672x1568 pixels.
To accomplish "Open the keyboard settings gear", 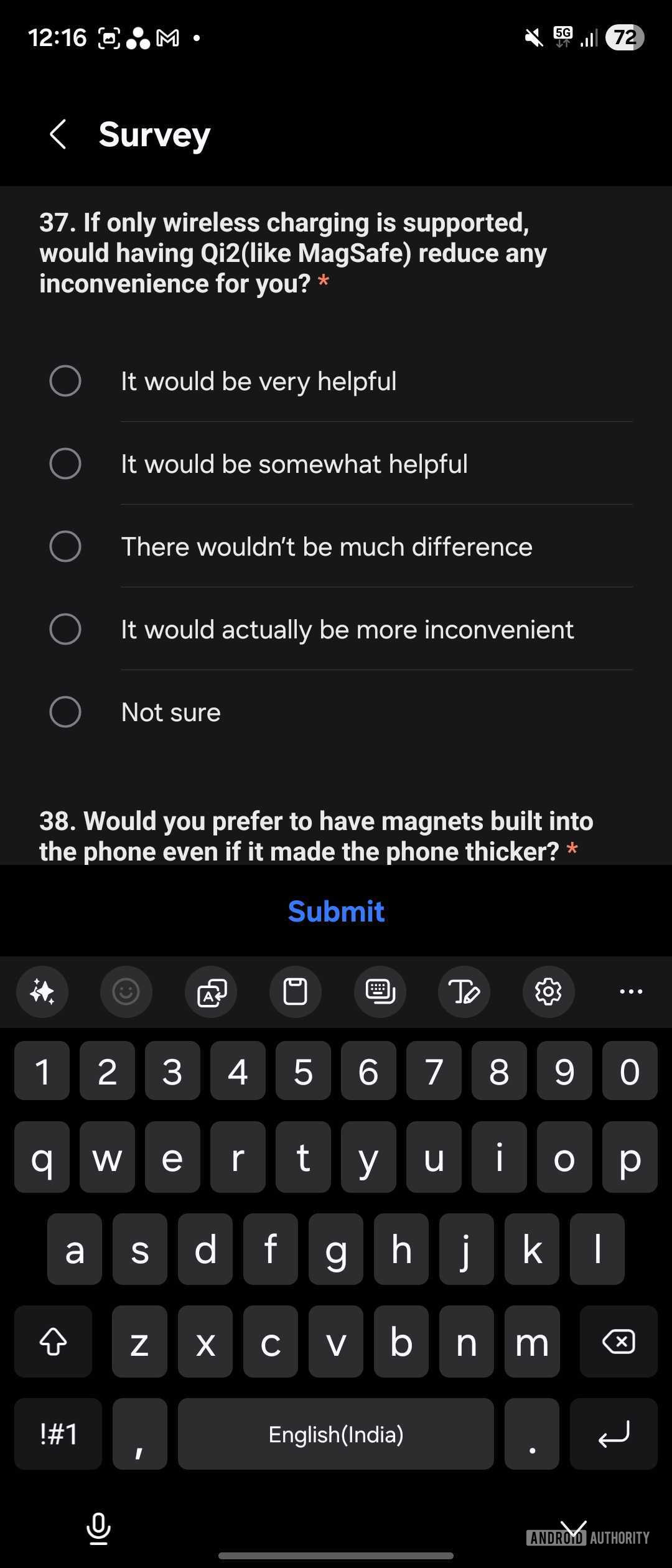I will coord(548,992).
